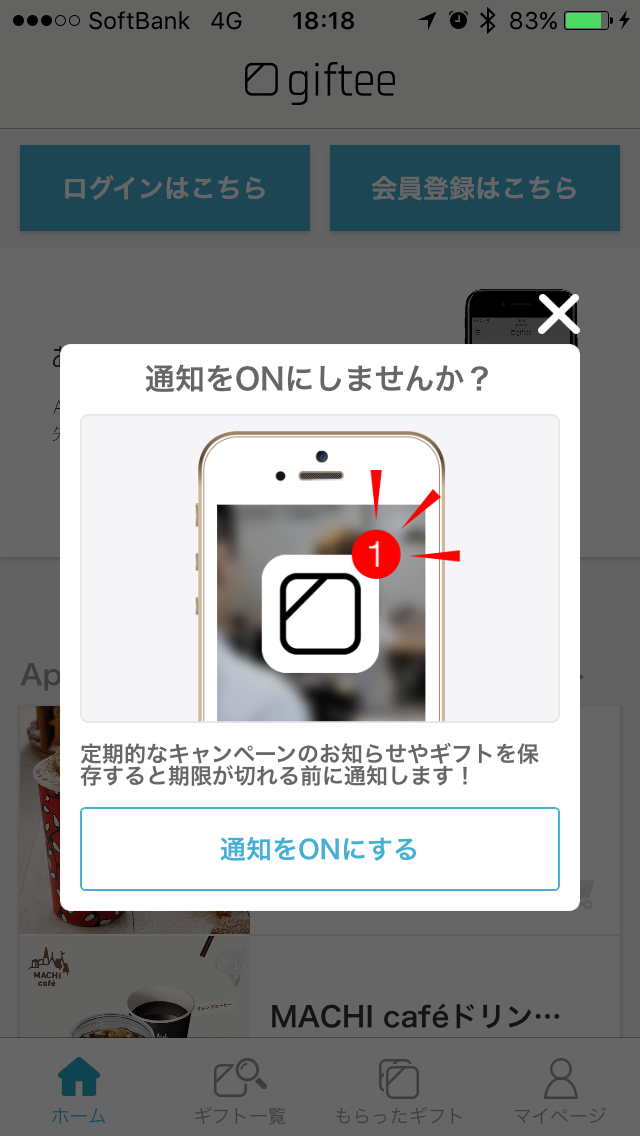Image resolution: width=640 pixels, height=1136 pixels.
Task: Switch to the ホーム tab
Action: (x=79, y=1088)
